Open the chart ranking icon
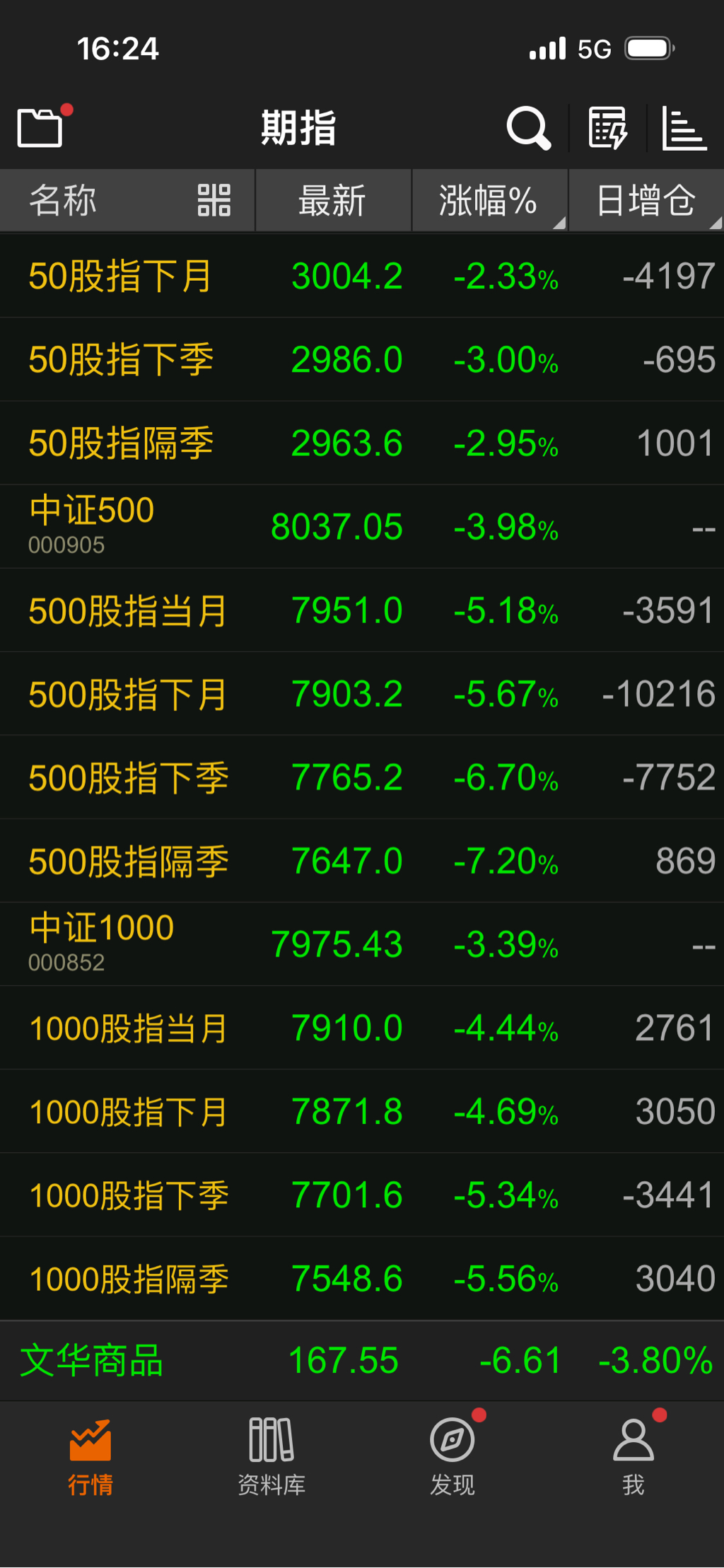This screenshot has width=724, height=1568. tap(683, 128)
